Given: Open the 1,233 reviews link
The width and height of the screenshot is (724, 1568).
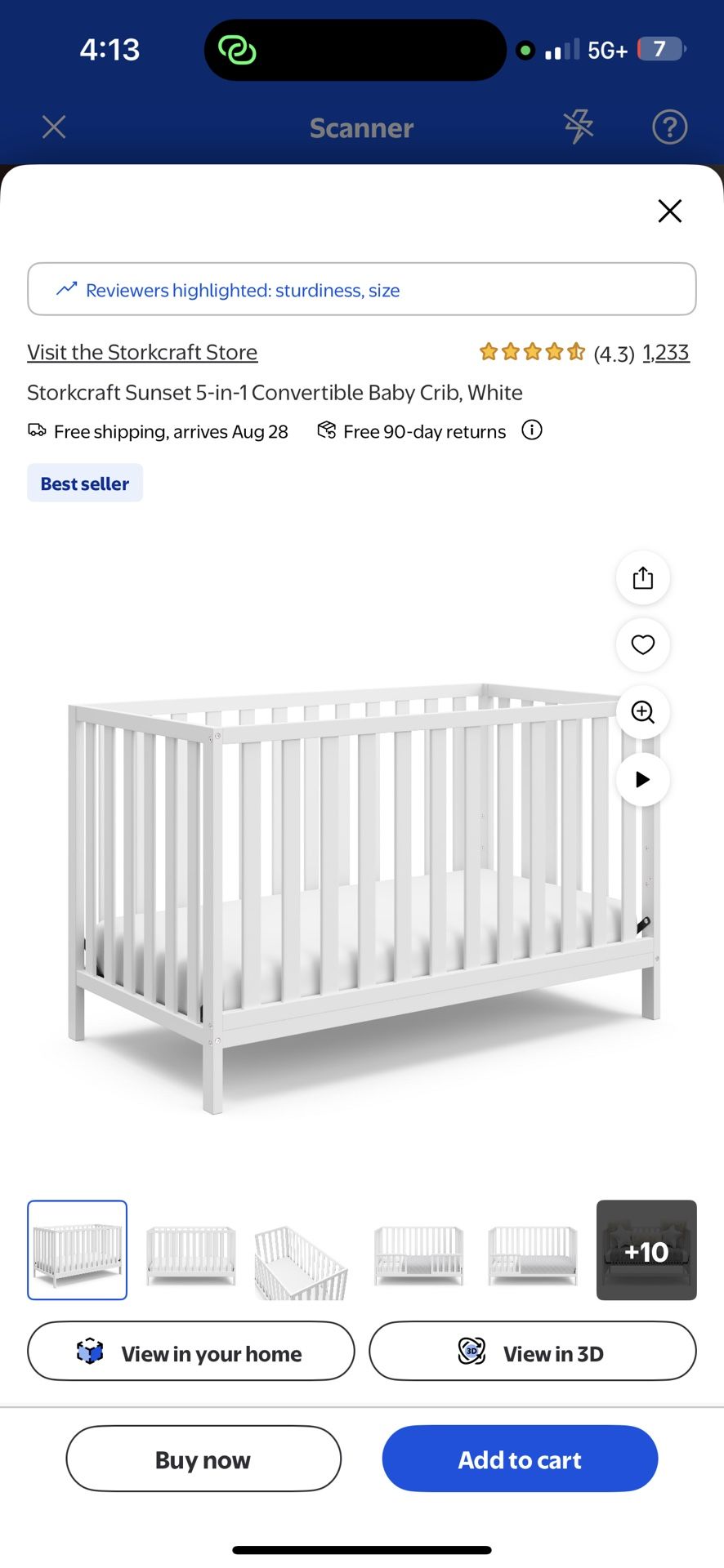Looking at the screenshot, I should click(x=665, y=353).
